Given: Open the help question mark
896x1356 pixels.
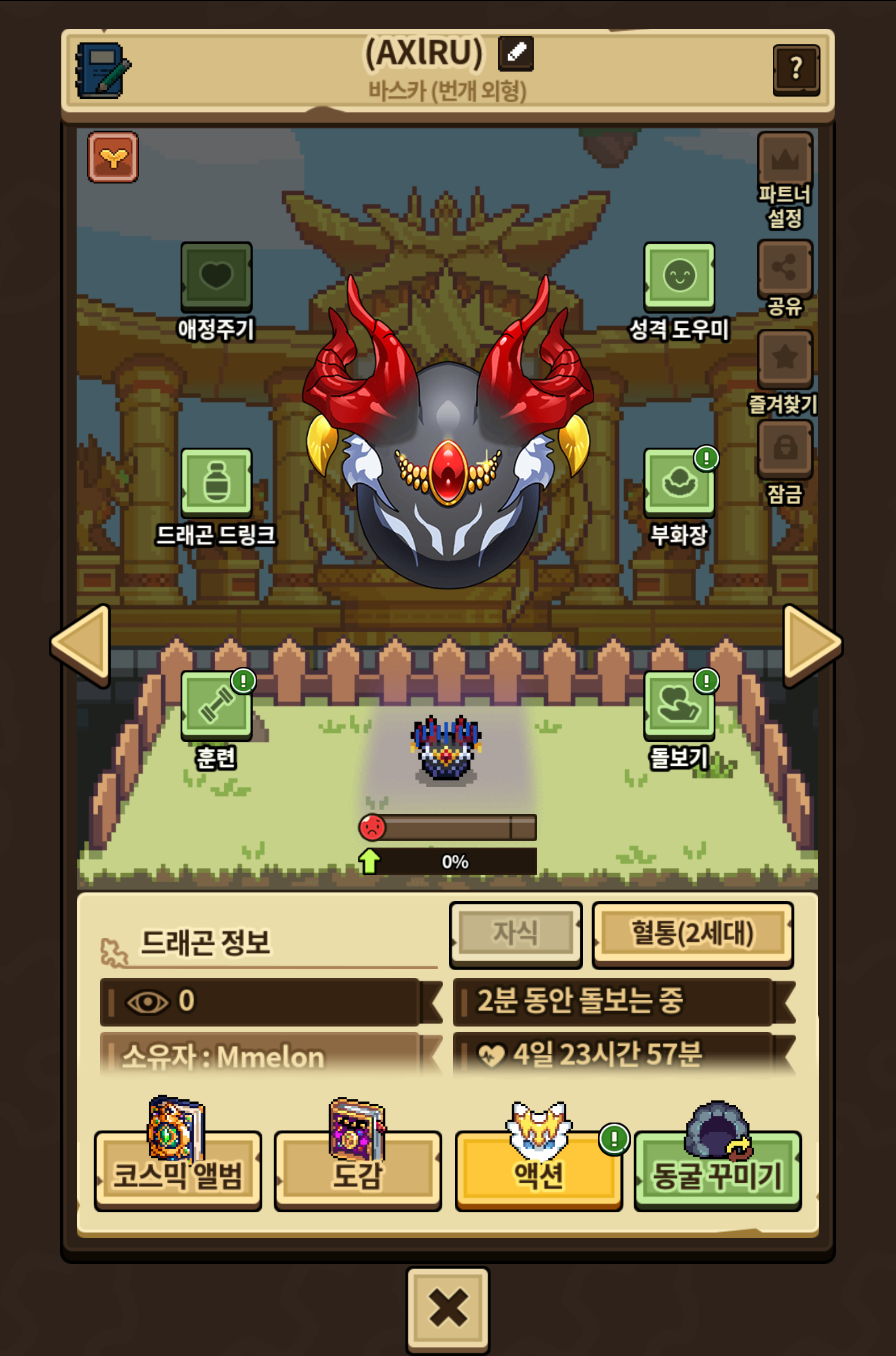Looking at the screenshot, I should click(x=796, y=70).
